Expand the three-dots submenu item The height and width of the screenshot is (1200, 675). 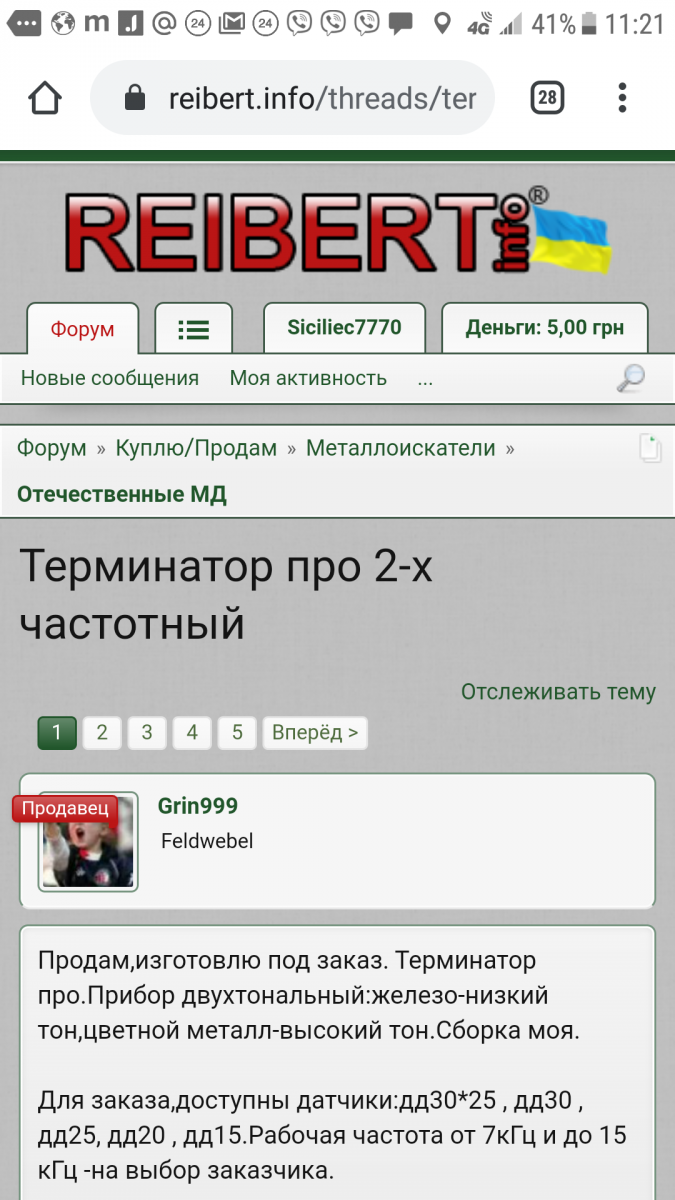tap(425, 379)
